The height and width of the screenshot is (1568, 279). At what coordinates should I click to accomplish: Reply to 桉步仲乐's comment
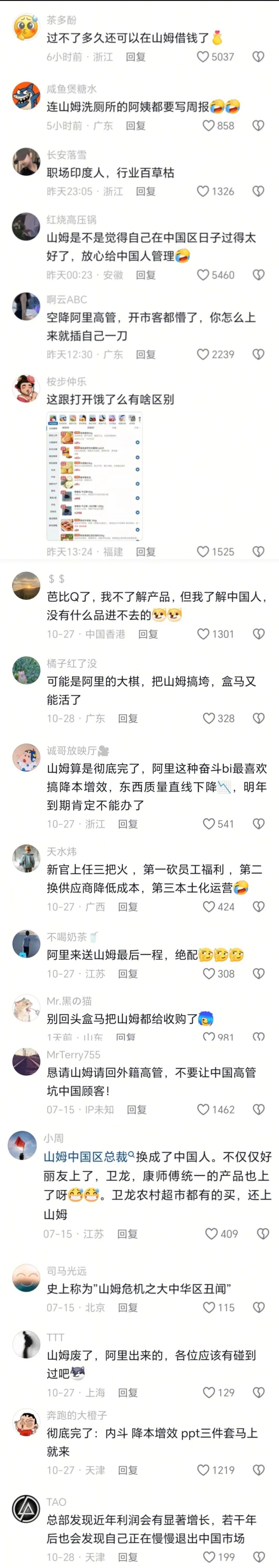(x=145, y=552)
